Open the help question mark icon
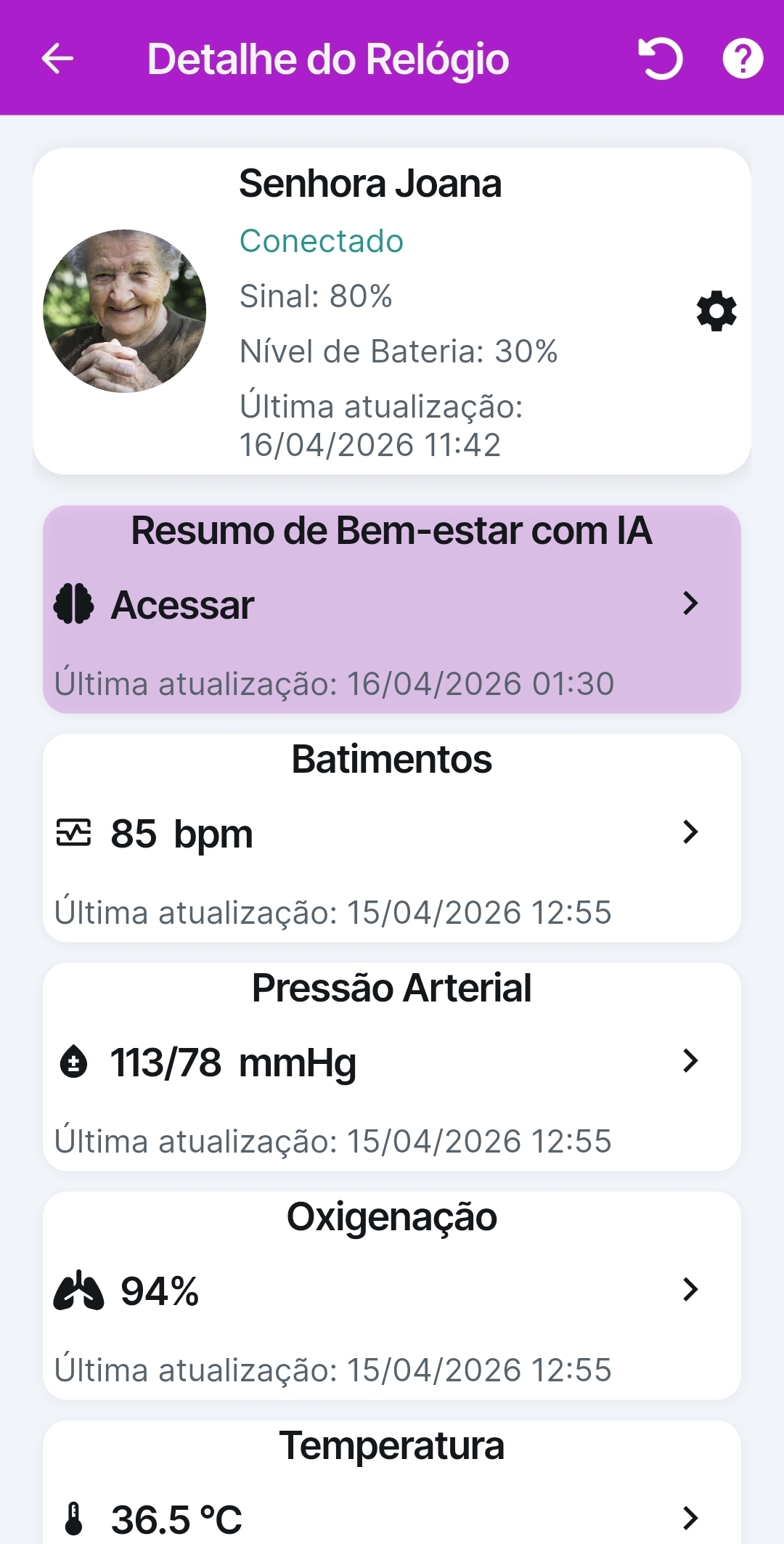This screenshot has width=784, height=1544. pyautogui.click(x=742, y=59)
